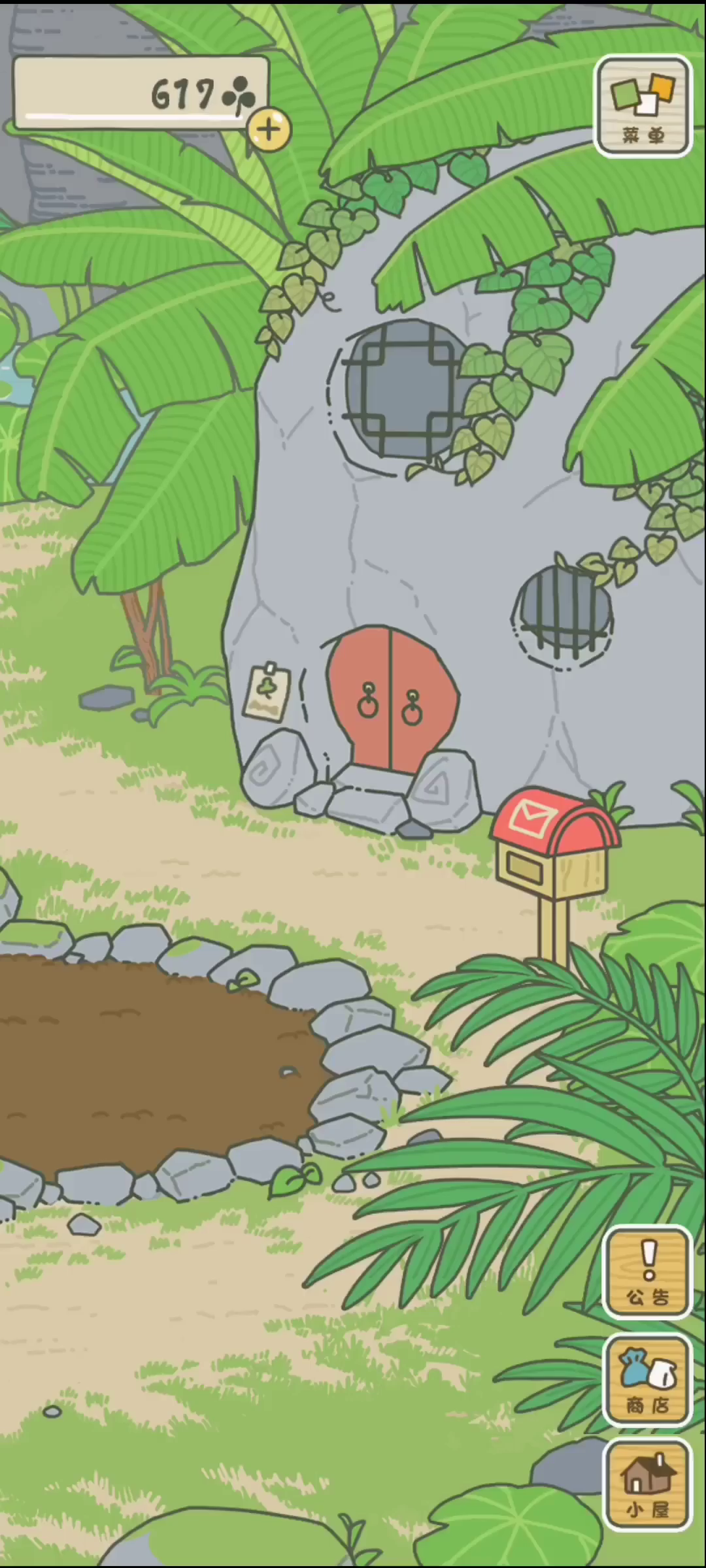Open the red door of the stone house
The height and width of the screenshot is (1568, 706).
391,698
